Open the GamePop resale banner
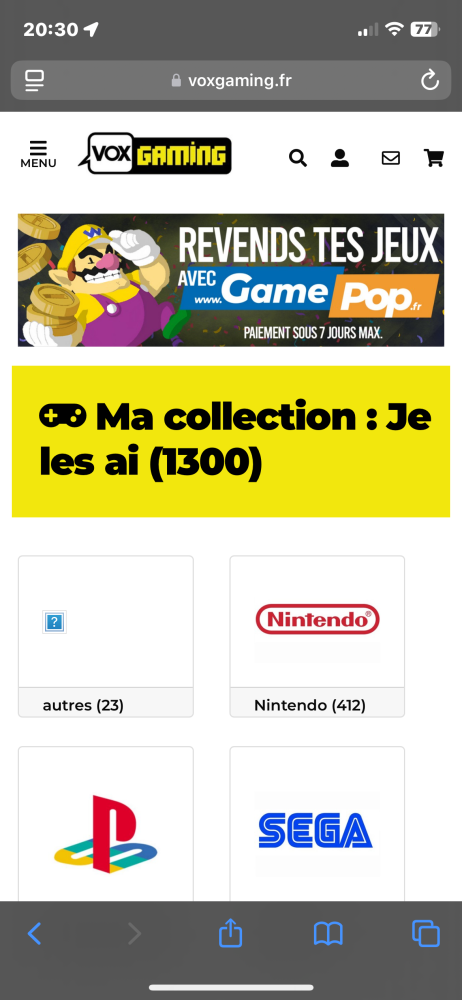Viewport: 462px width, 1000px height. (x=231, y=280)
